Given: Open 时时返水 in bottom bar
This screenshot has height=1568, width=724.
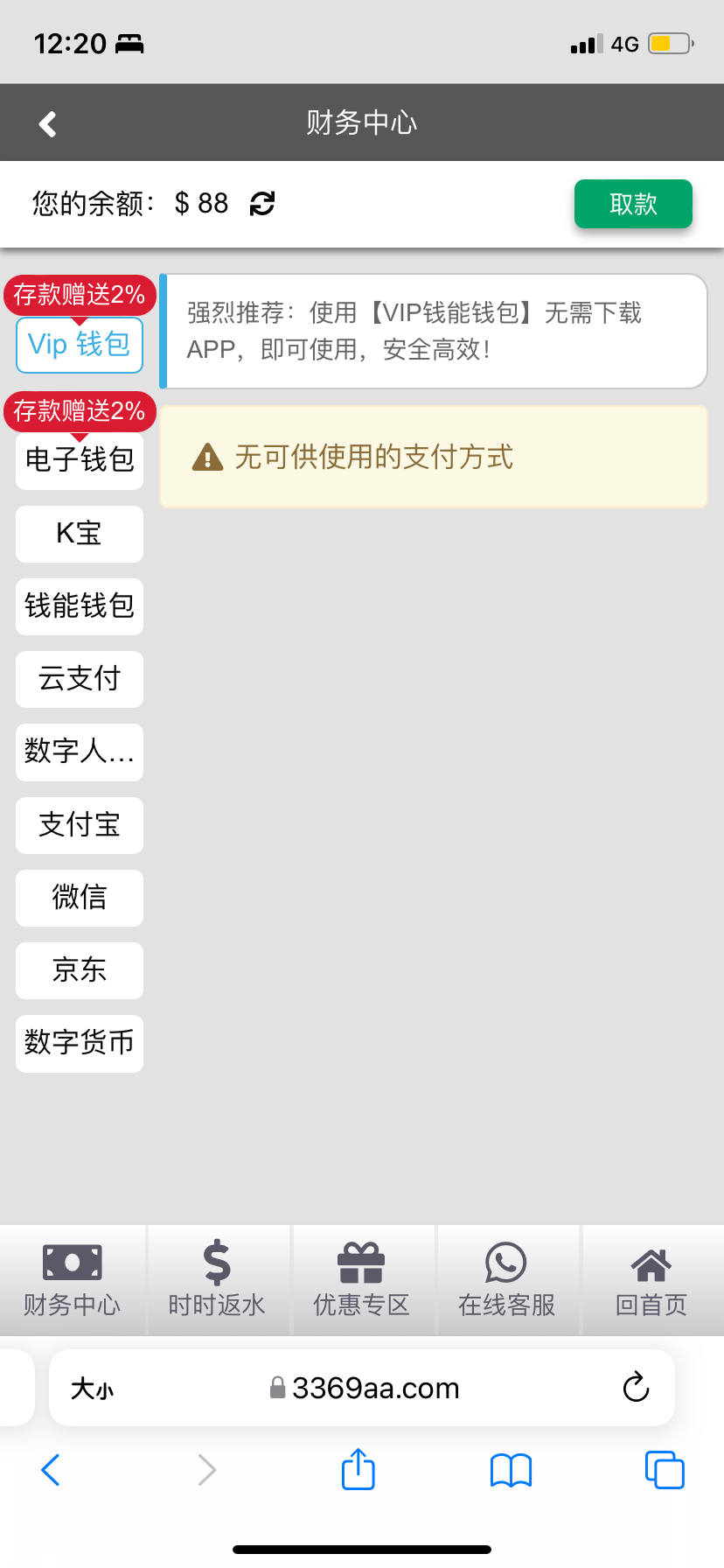Looking at the screenshot, I should 217,1279.
